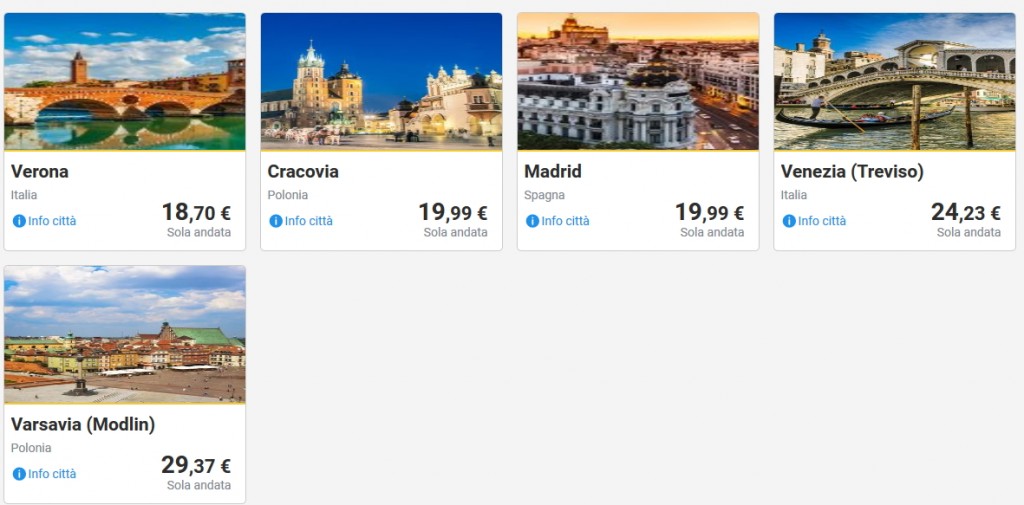Open the Cracovia flight deal card
1024x505 pixels.
pyautogui.click(x=381, y=82)
